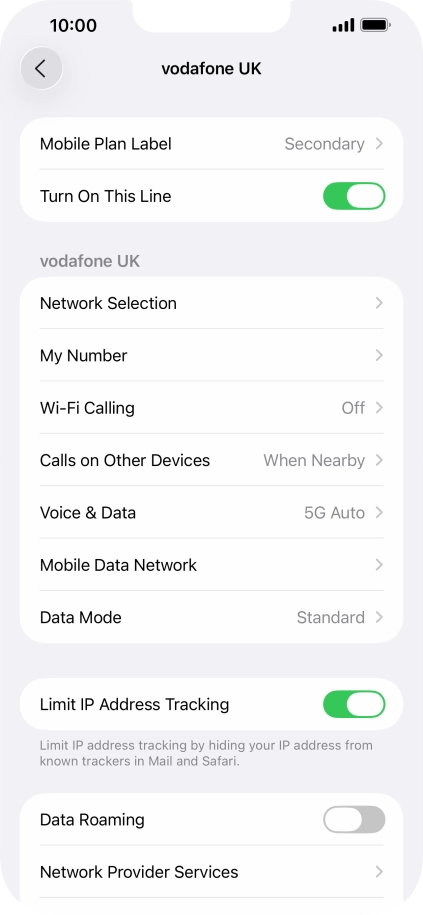
Task: Open Voice & Data options
Action: (211, 512)
